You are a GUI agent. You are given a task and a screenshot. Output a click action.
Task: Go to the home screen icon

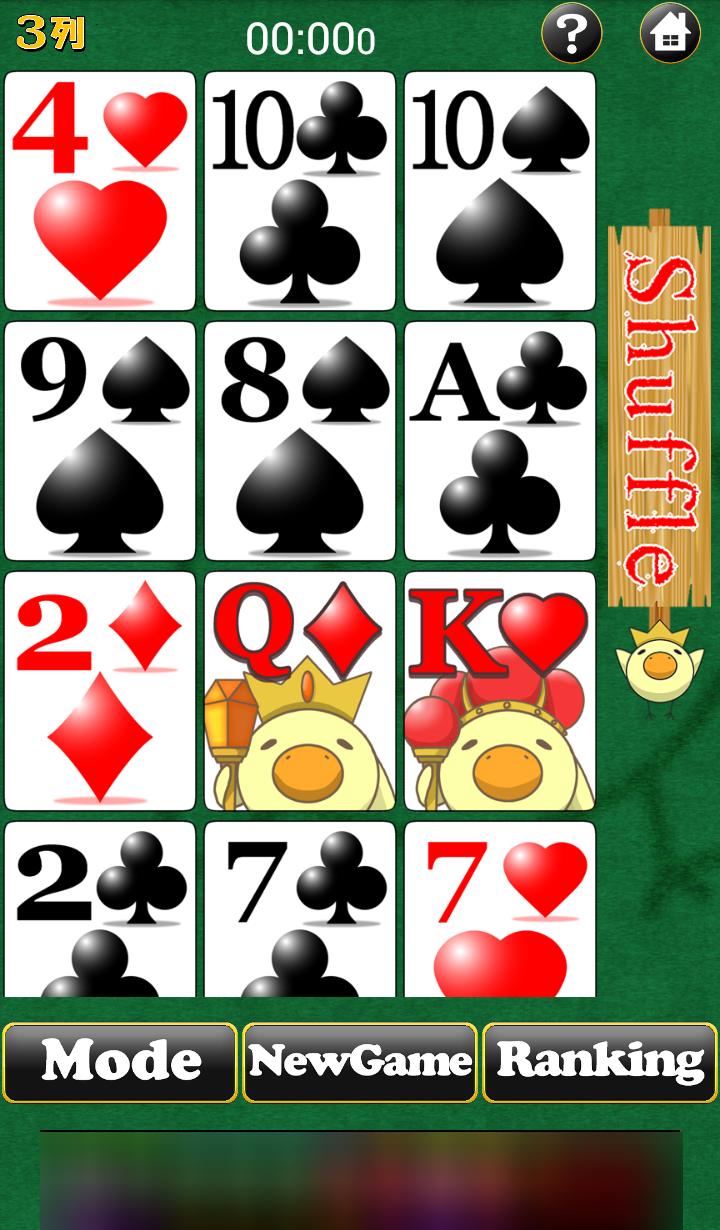669,35
